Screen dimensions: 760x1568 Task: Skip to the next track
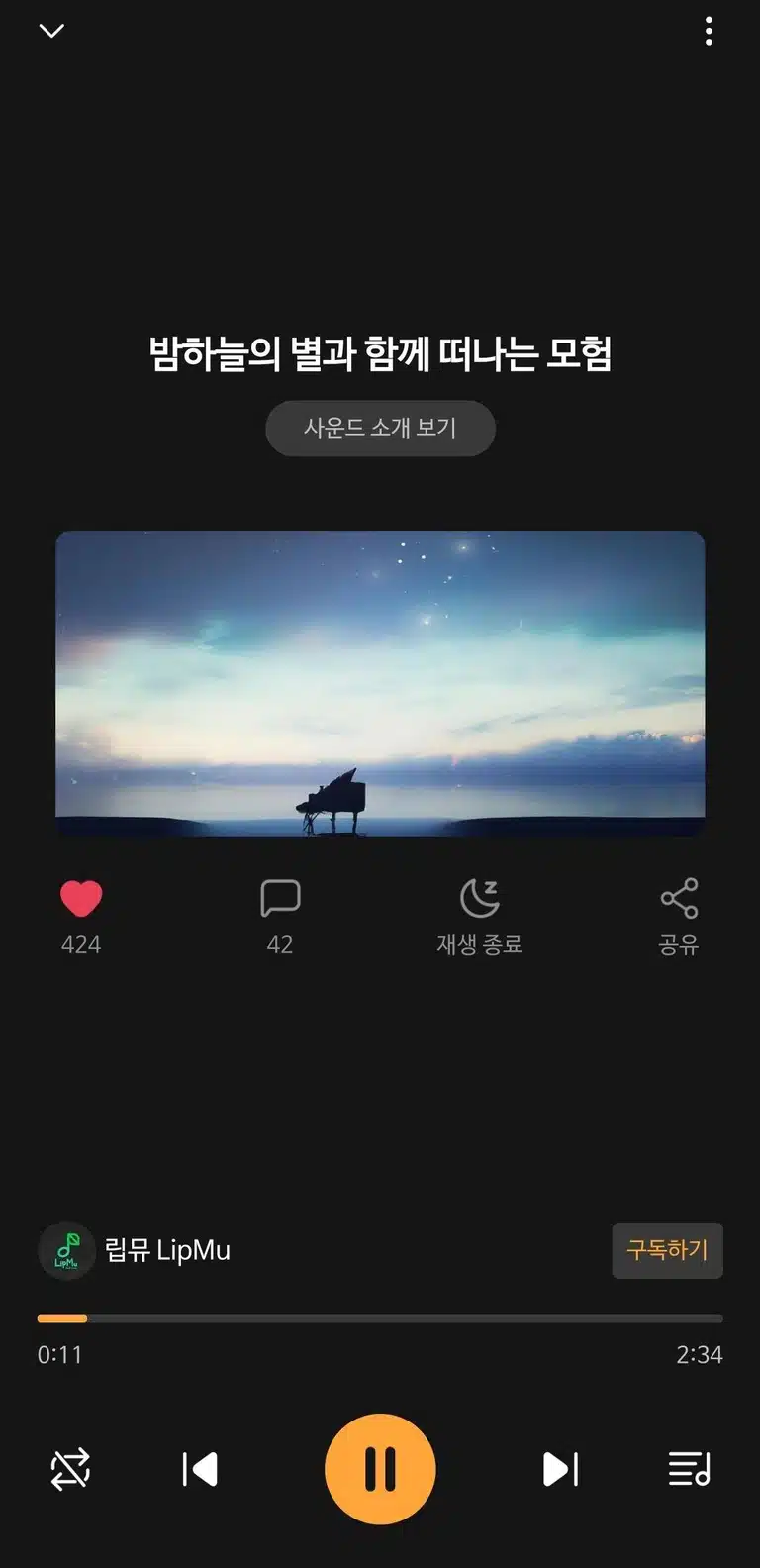click(560, 1469)
